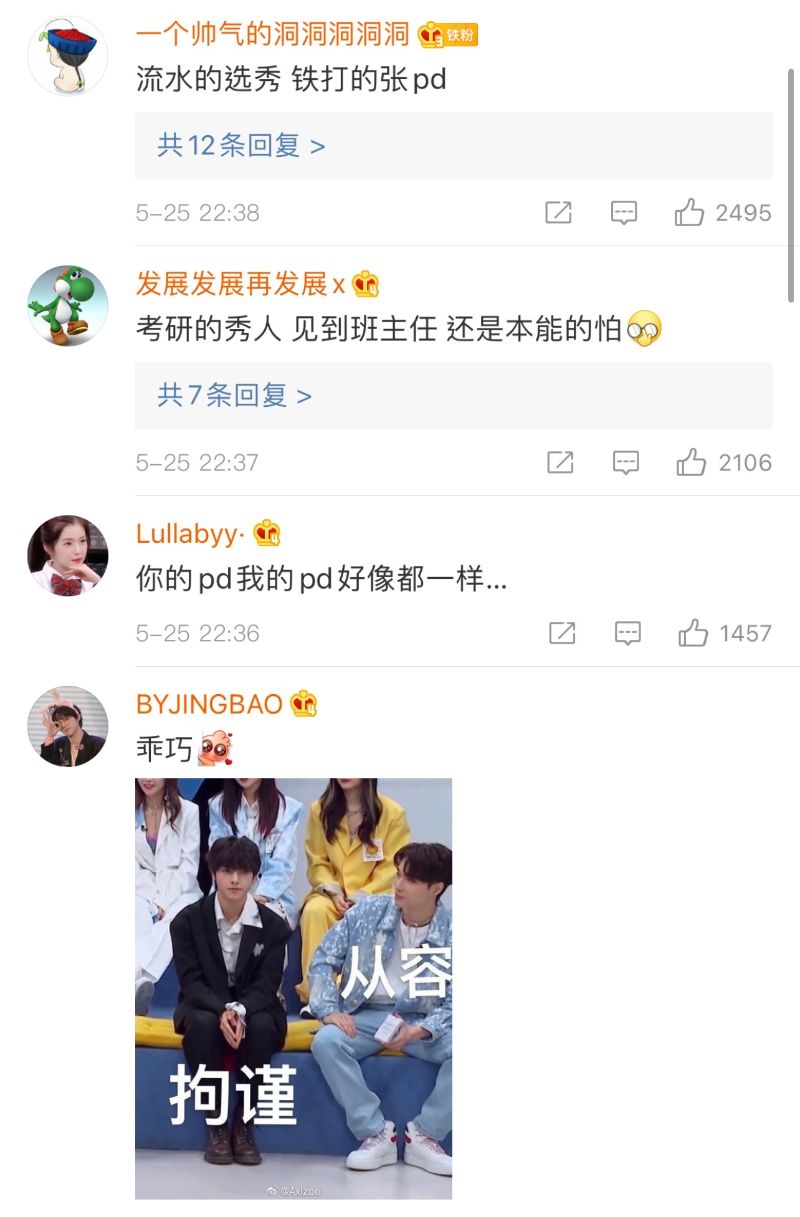Expand the 共7条回复 replies thread
800x1217 pixels.
pyautogui.click(x=234, y=395)
